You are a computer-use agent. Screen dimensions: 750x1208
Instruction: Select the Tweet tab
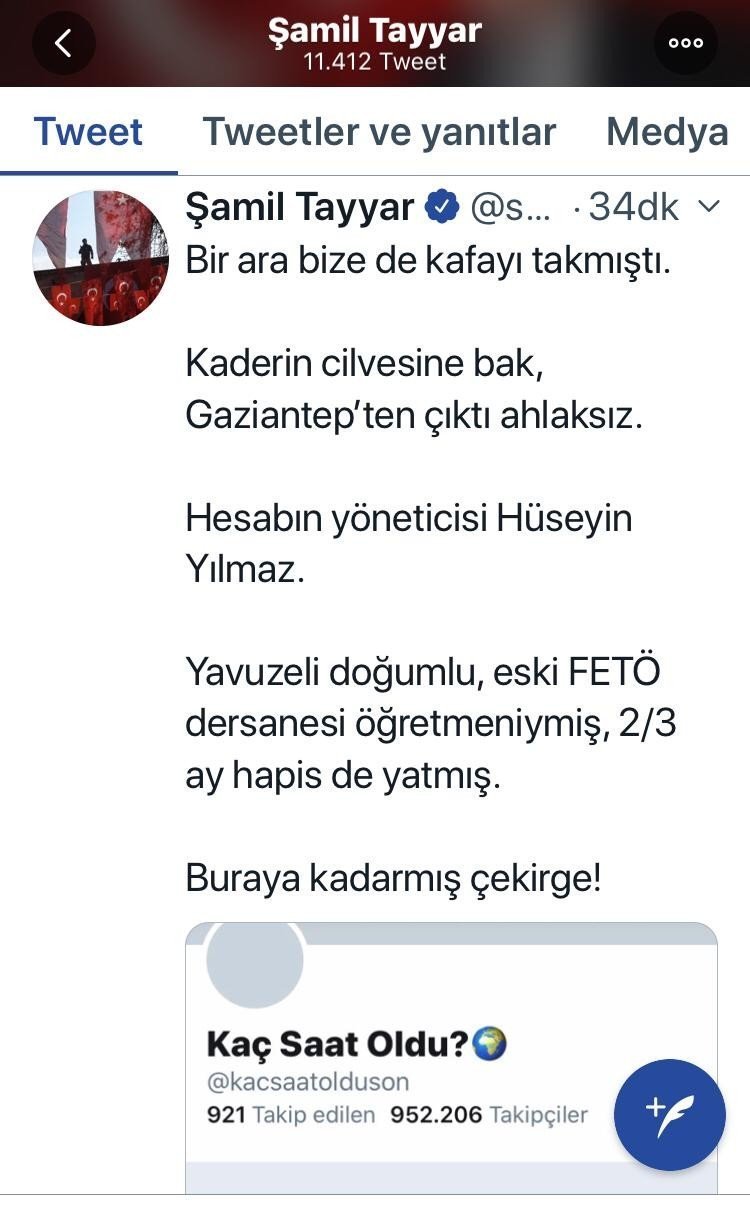tap(88, 132)
